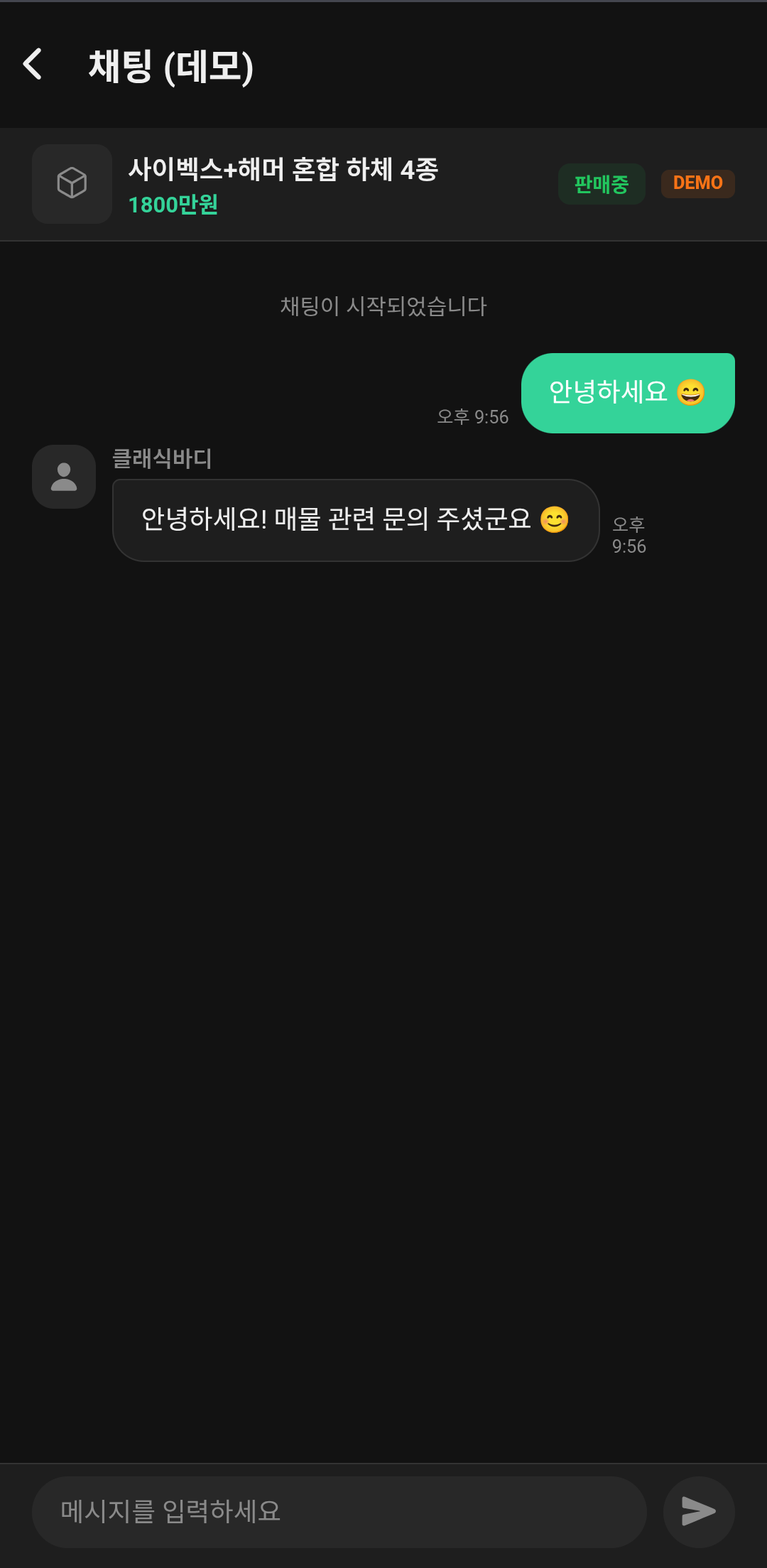The height and width of the screenshot is (1568, 767).
Task: Expand the product listing card details
Action: pyautogui.click(x=383, y=184)
